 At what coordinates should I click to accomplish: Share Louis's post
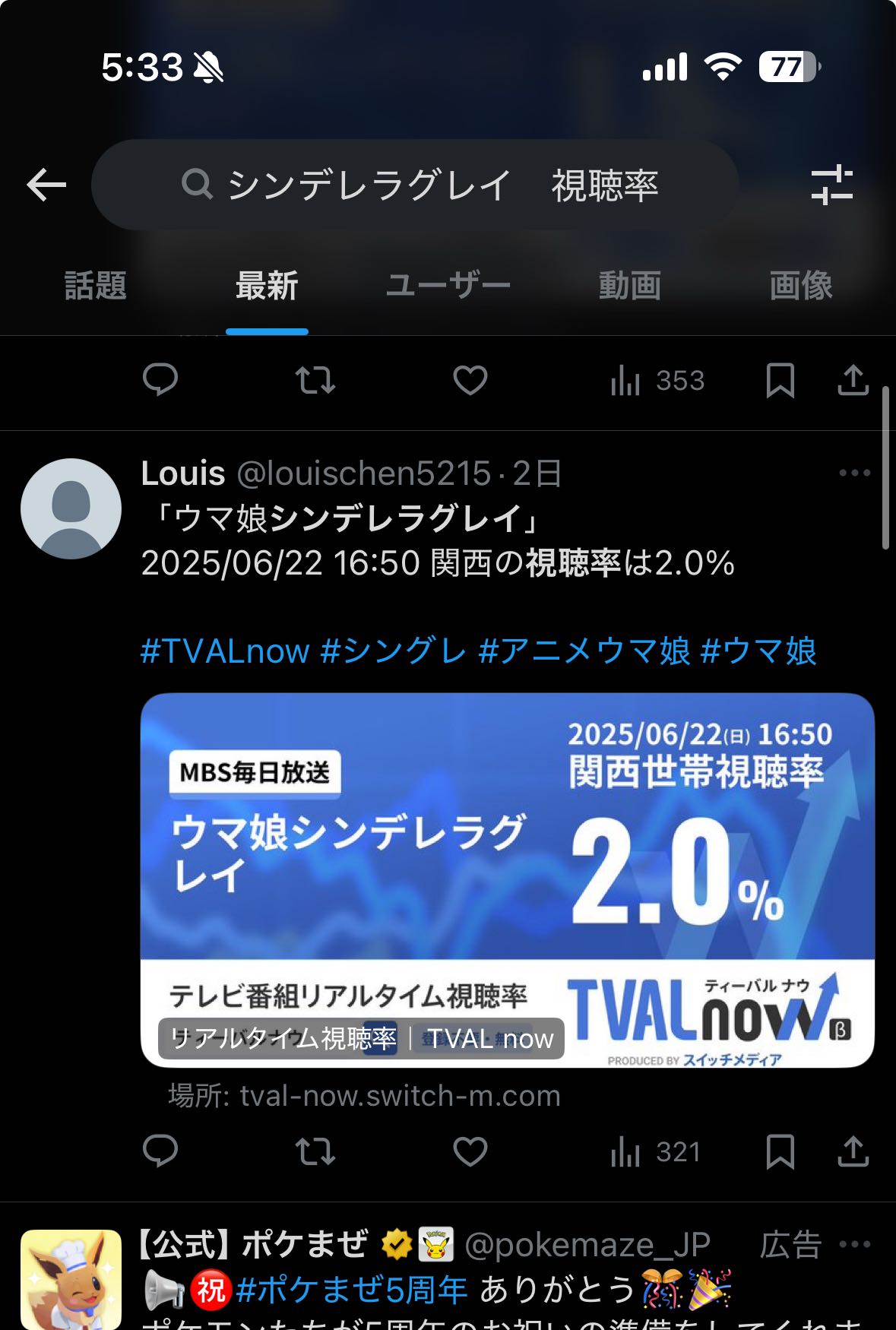click(853, 1151)
